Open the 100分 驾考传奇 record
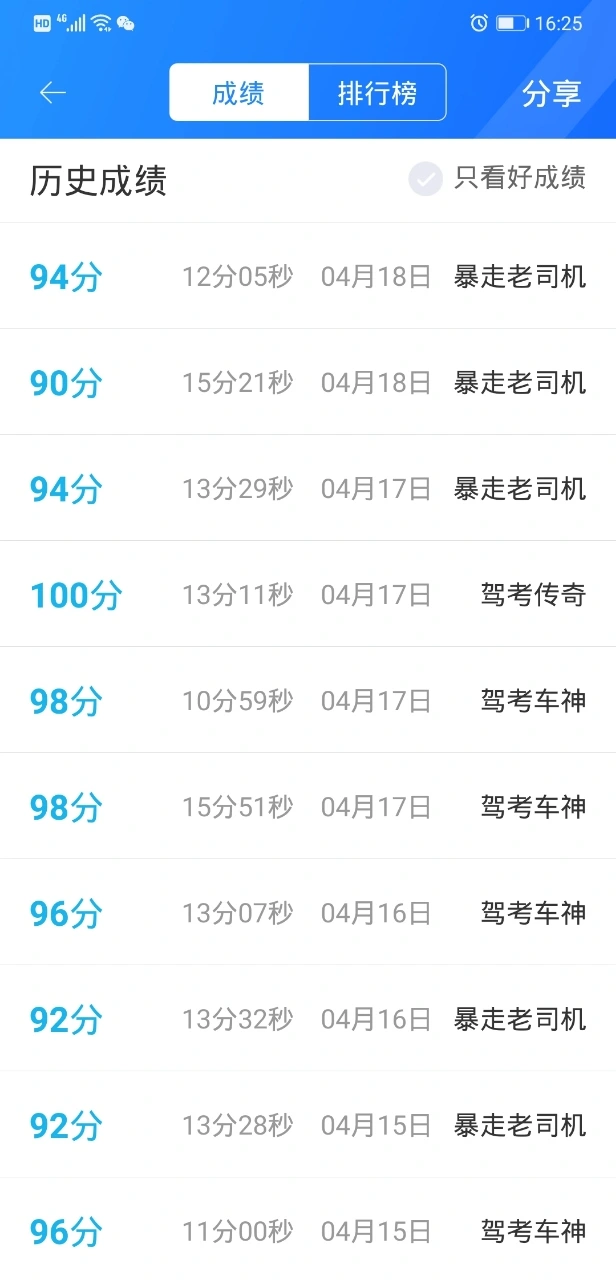616x1280 pixels. pyautogui.click(x=308, y=594)
